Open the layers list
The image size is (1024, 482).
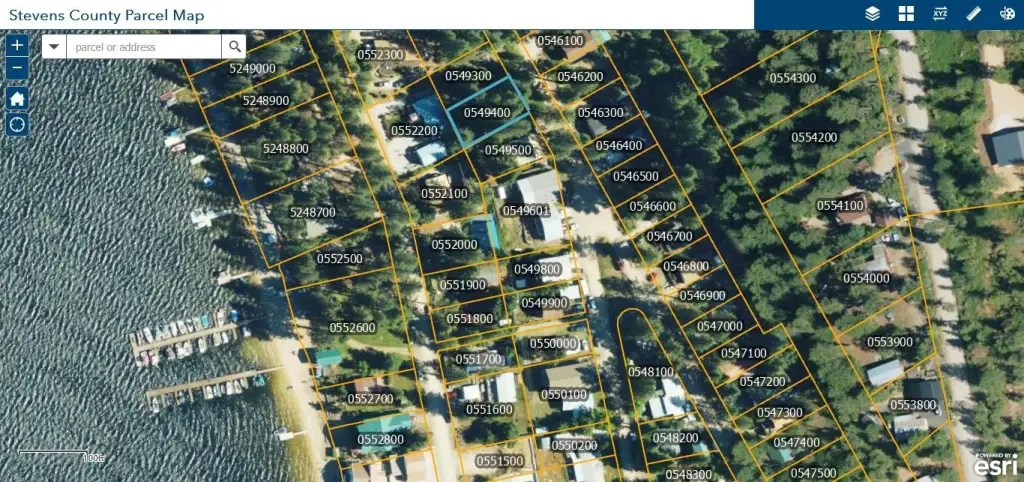pyautogui.click(x=872, y=14)
